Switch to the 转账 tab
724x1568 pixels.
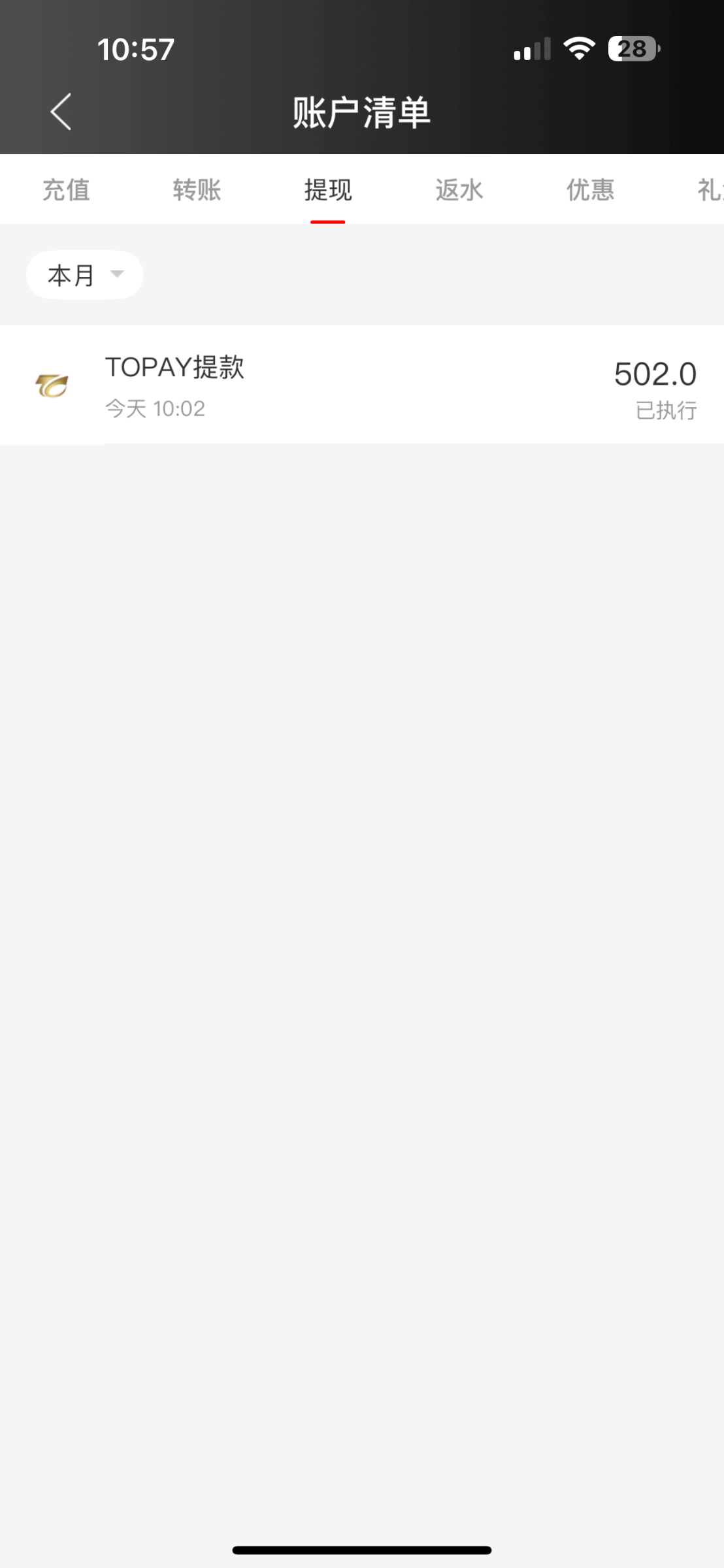tap(197, 190)
